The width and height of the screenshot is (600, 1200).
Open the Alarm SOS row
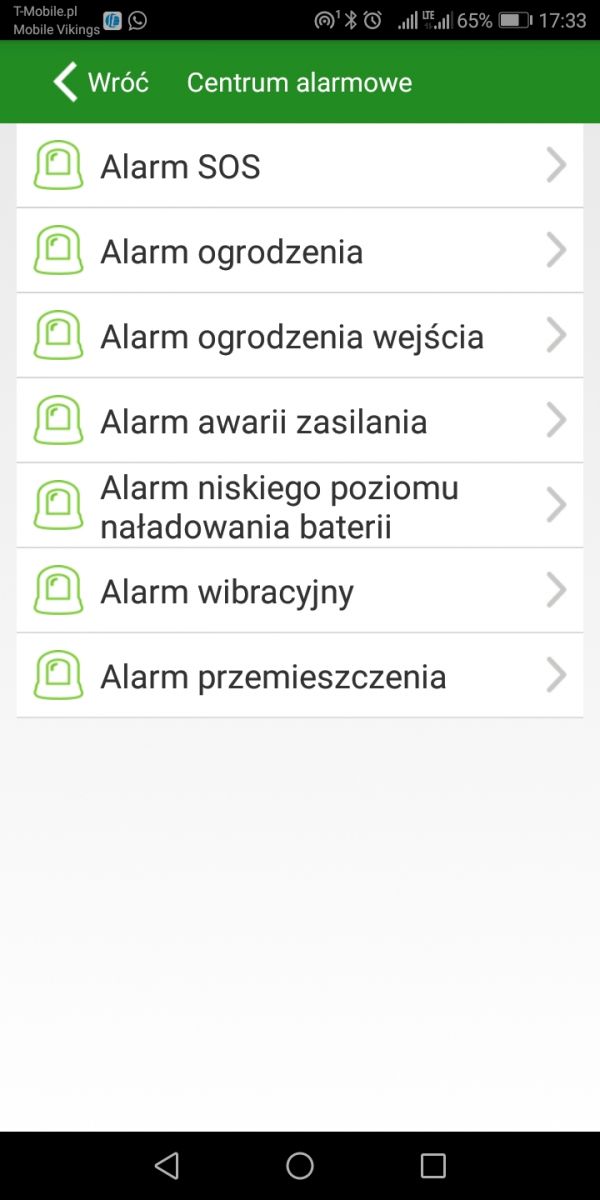click(x=300, y=166)
